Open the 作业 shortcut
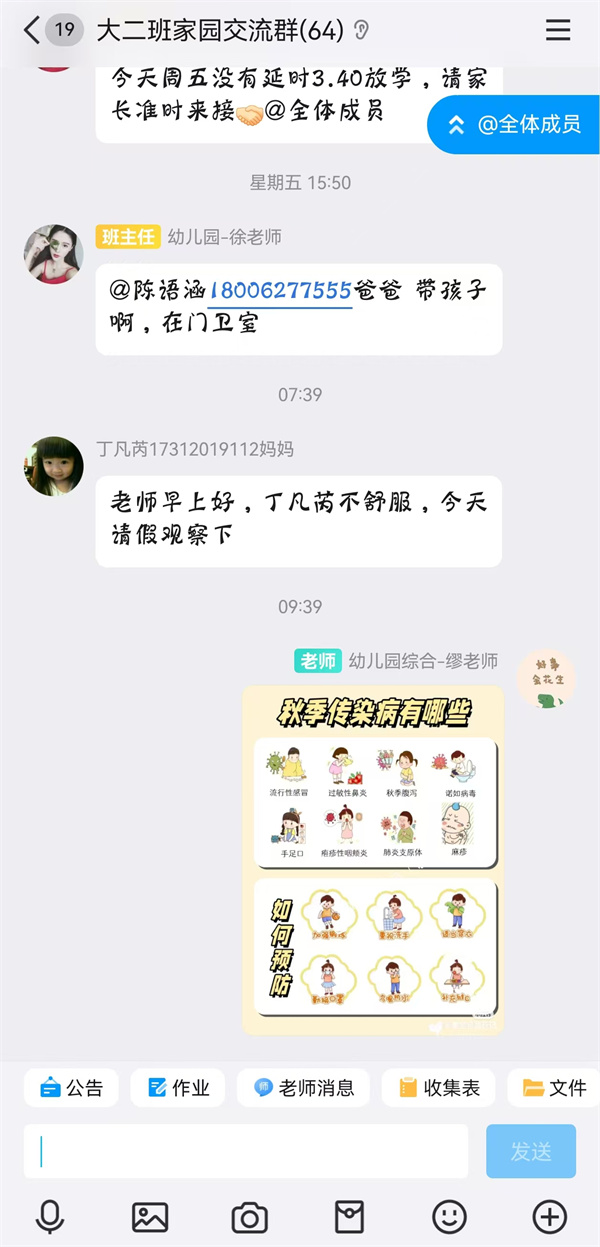Image resolution: width=600 pixels, height=1247 pixels. (179, 1088)
